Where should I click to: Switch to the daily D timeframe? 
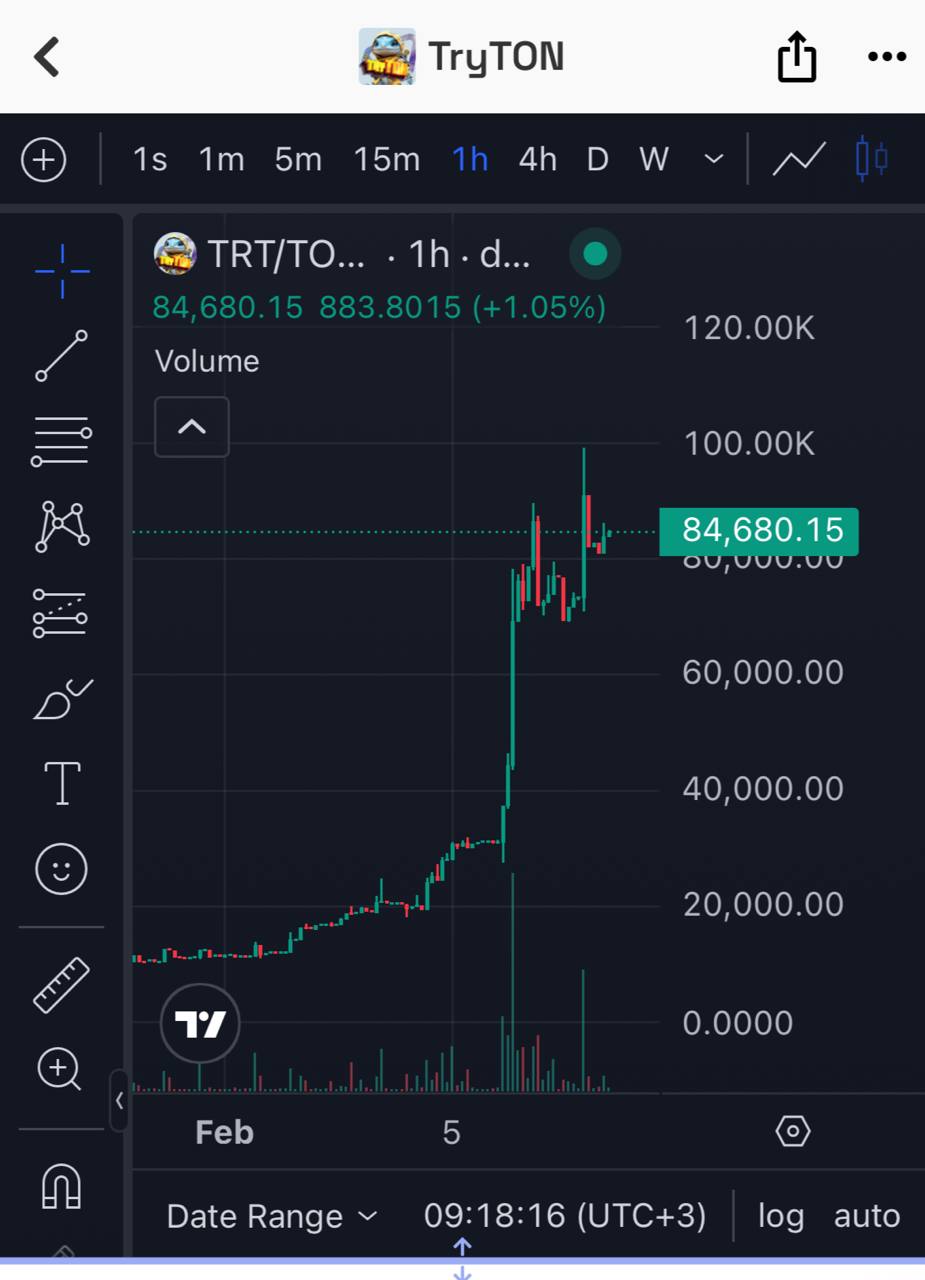click(x=597, y=160)
